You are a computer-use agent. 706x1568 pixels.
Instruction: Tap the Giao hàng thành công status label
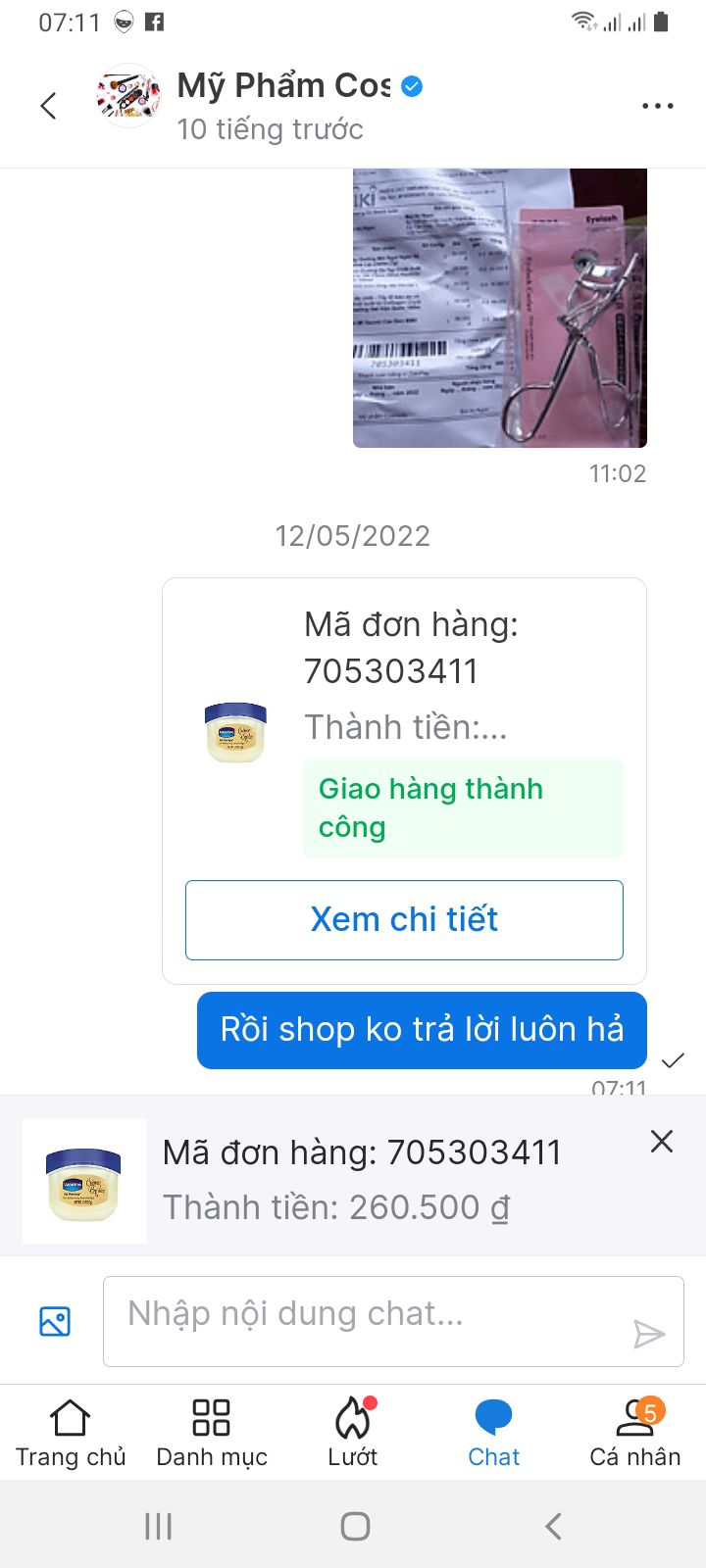pos(463,808)
